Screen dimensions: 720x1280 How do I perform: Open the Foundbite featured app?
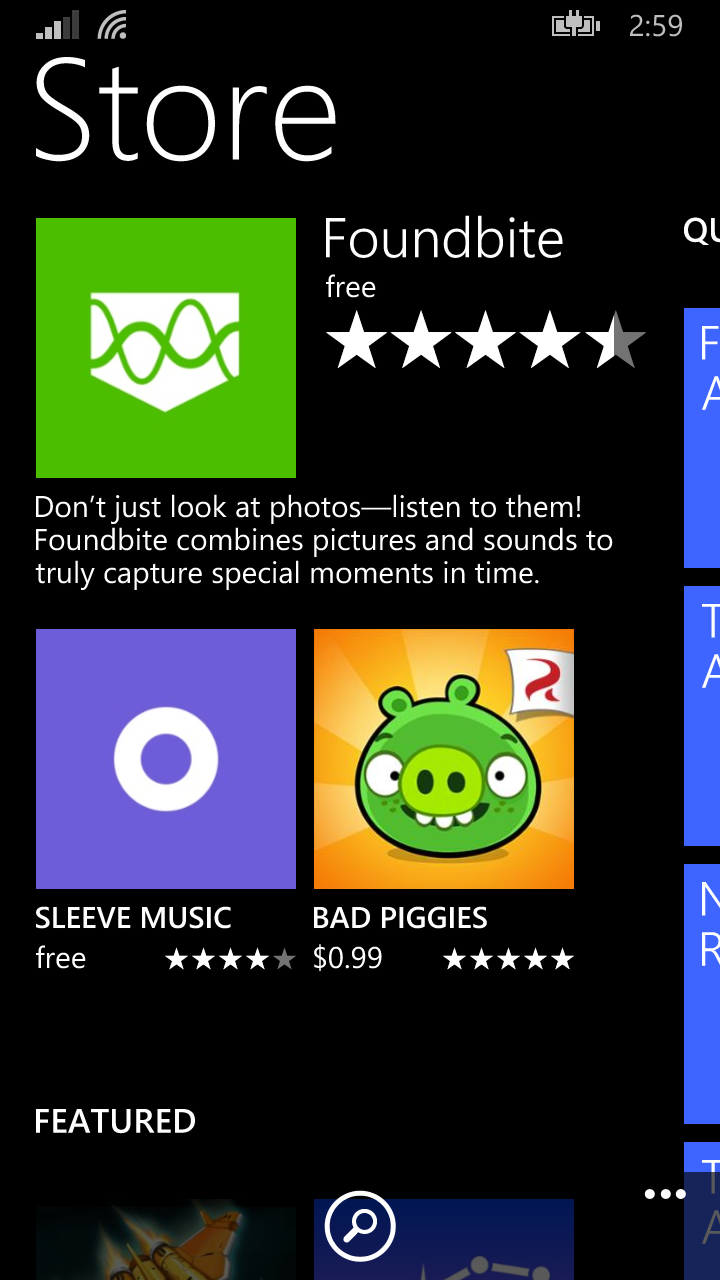[166, 348]
